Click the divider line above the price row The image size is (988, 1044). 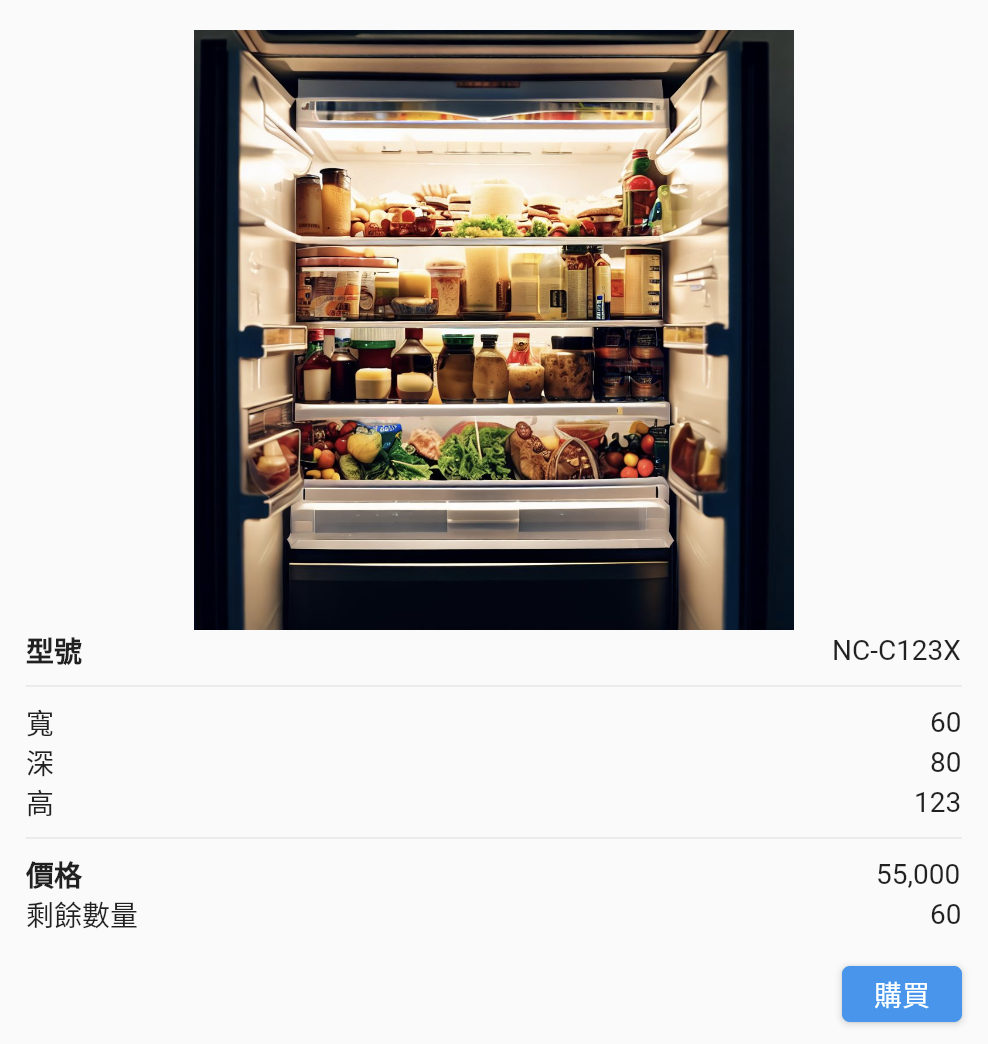click(493, 840)
